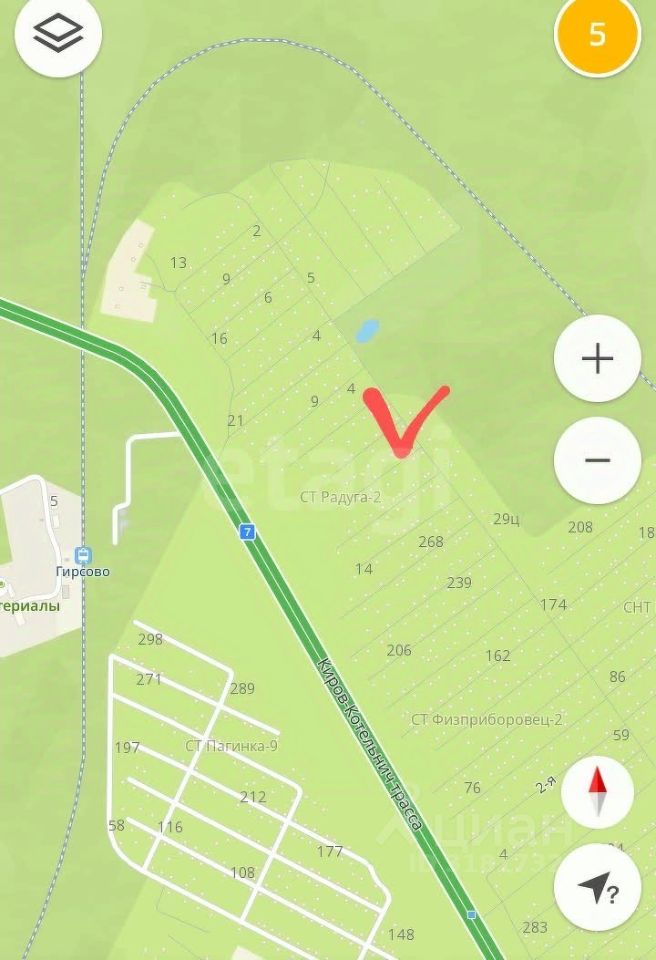
Task: Open the map layers menu
Action: pyautogui.click(x=58, y=36)
